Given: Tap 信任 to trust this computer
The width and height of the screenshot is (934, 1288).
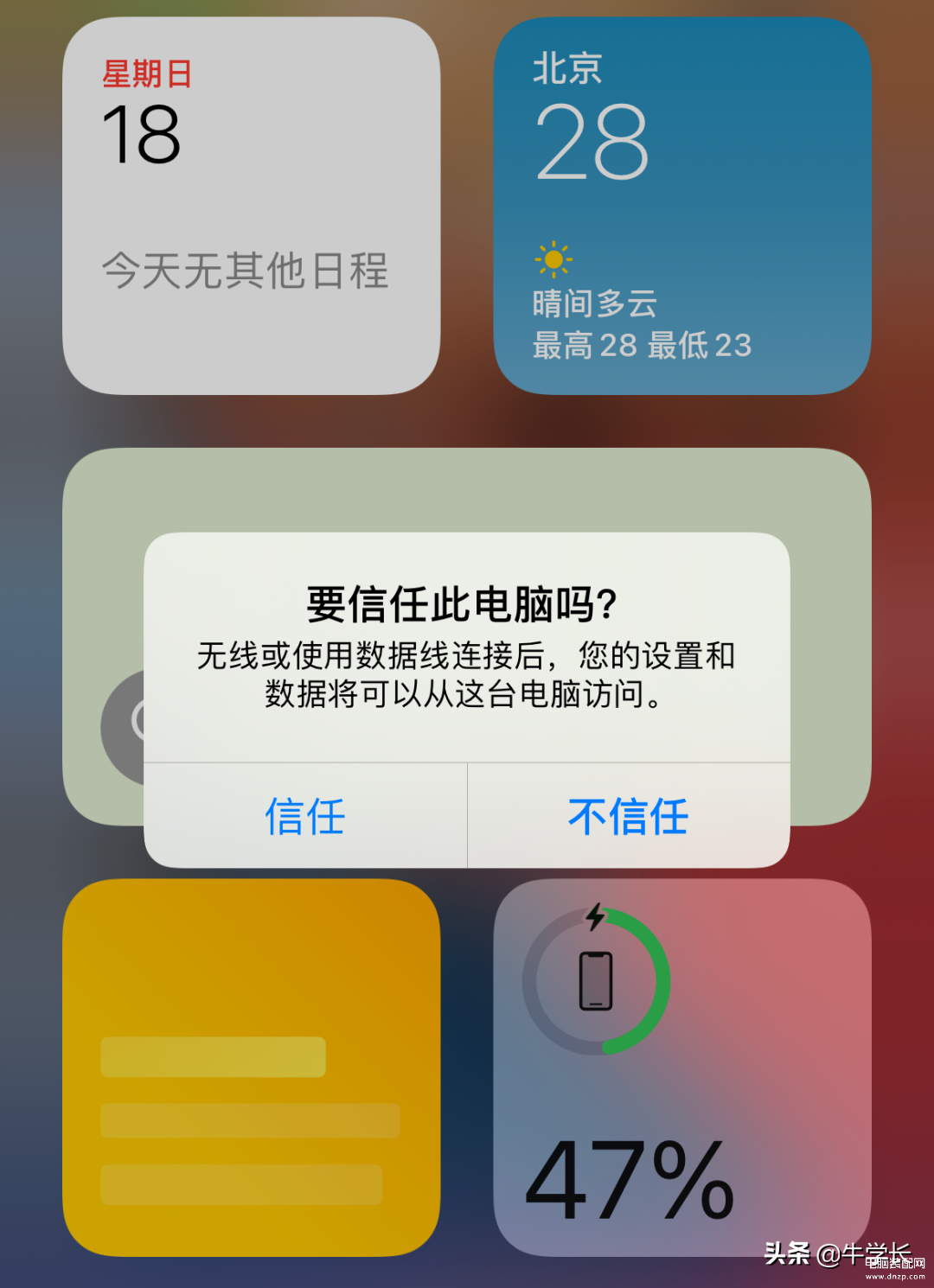Looking at the screenshot, I should pos(305,816).
